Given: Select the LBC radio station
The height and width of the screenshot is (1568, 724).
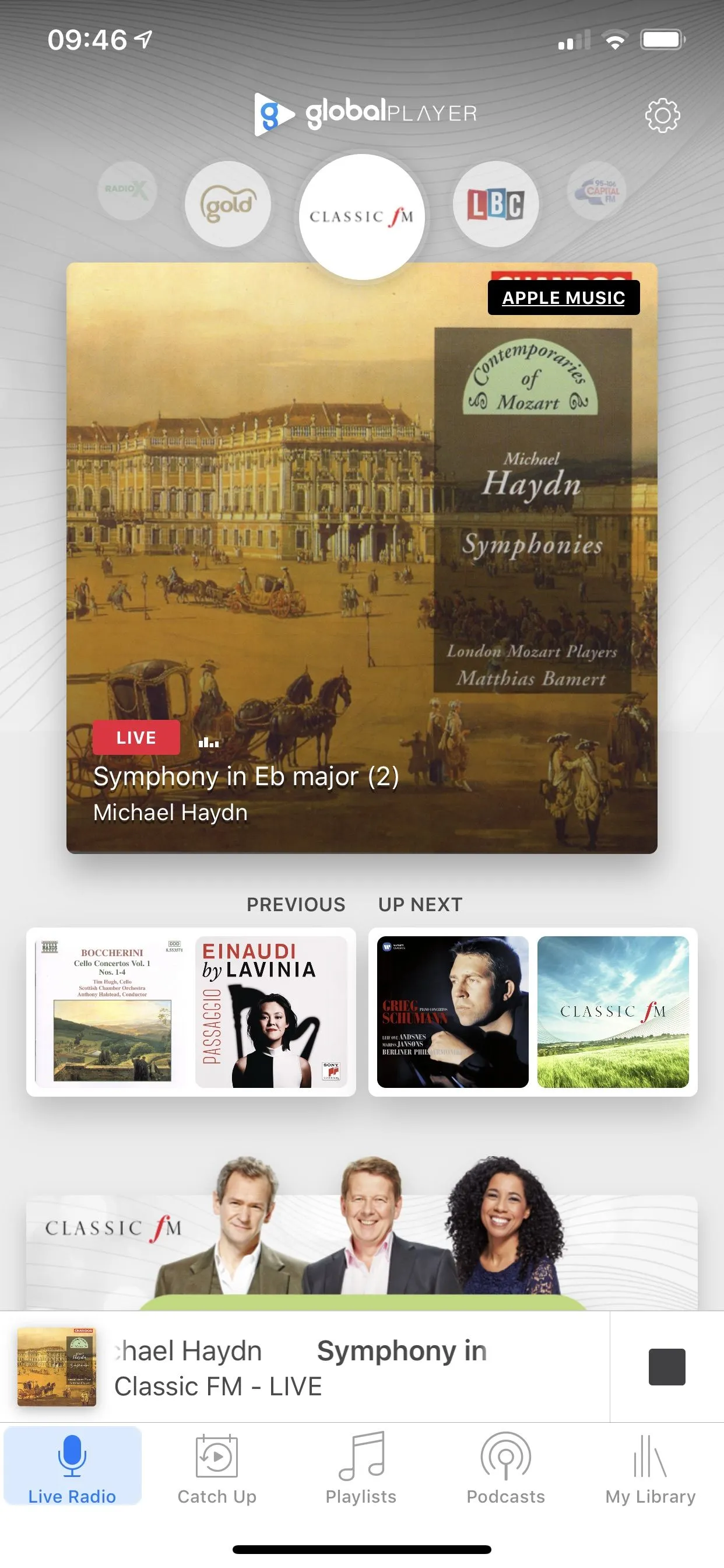Looking at the screenshot, I should 495,204.
